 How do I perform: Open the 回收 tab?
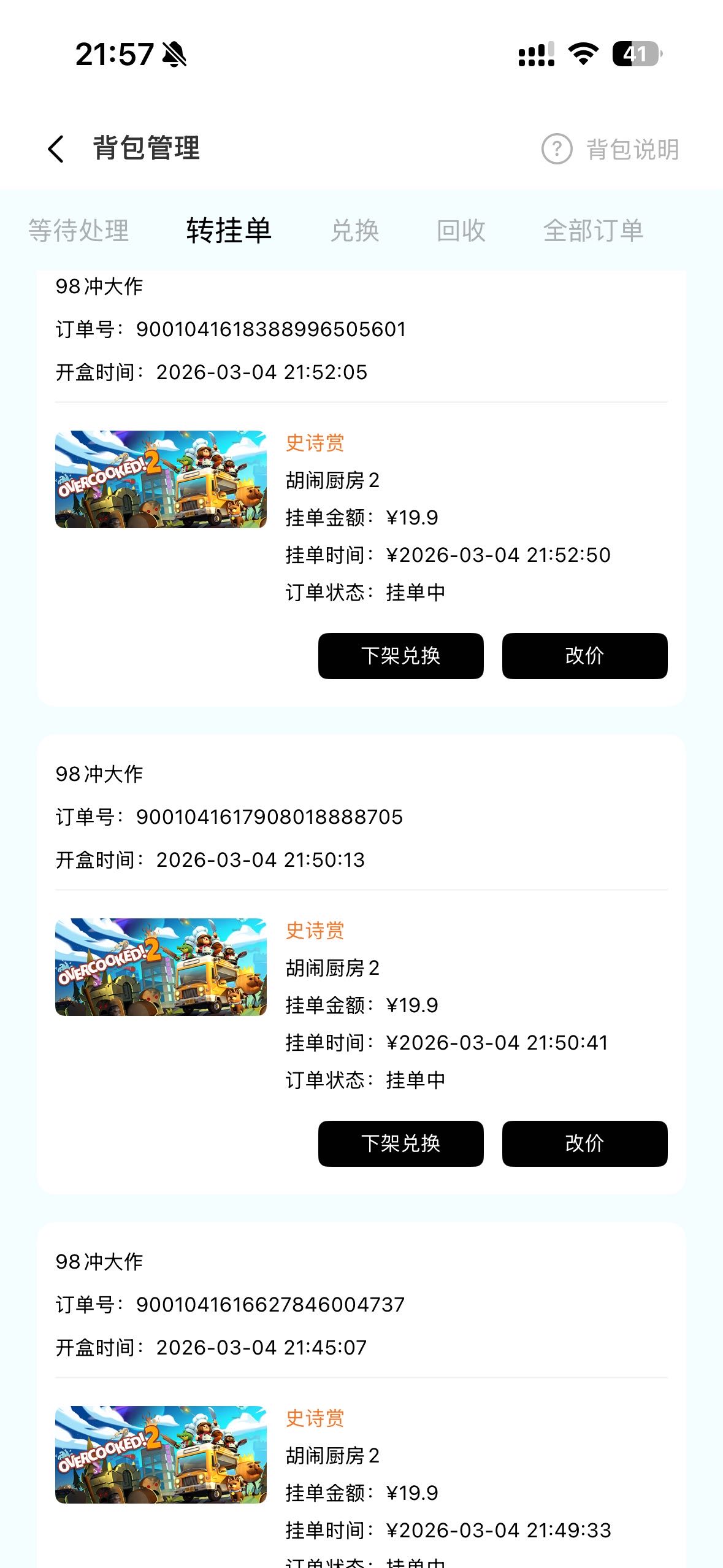(x=461, y=231)
